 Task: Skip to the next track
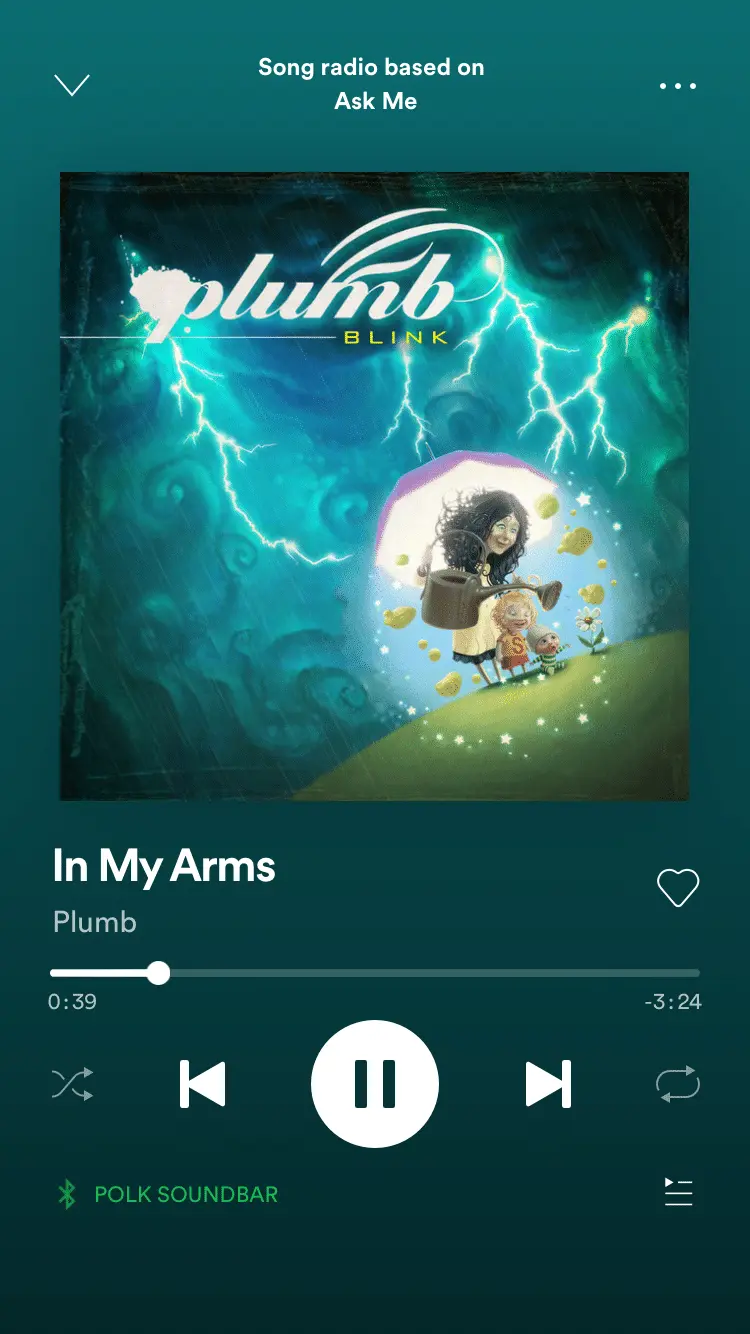pyautogui.click(x=548, y=1084)
